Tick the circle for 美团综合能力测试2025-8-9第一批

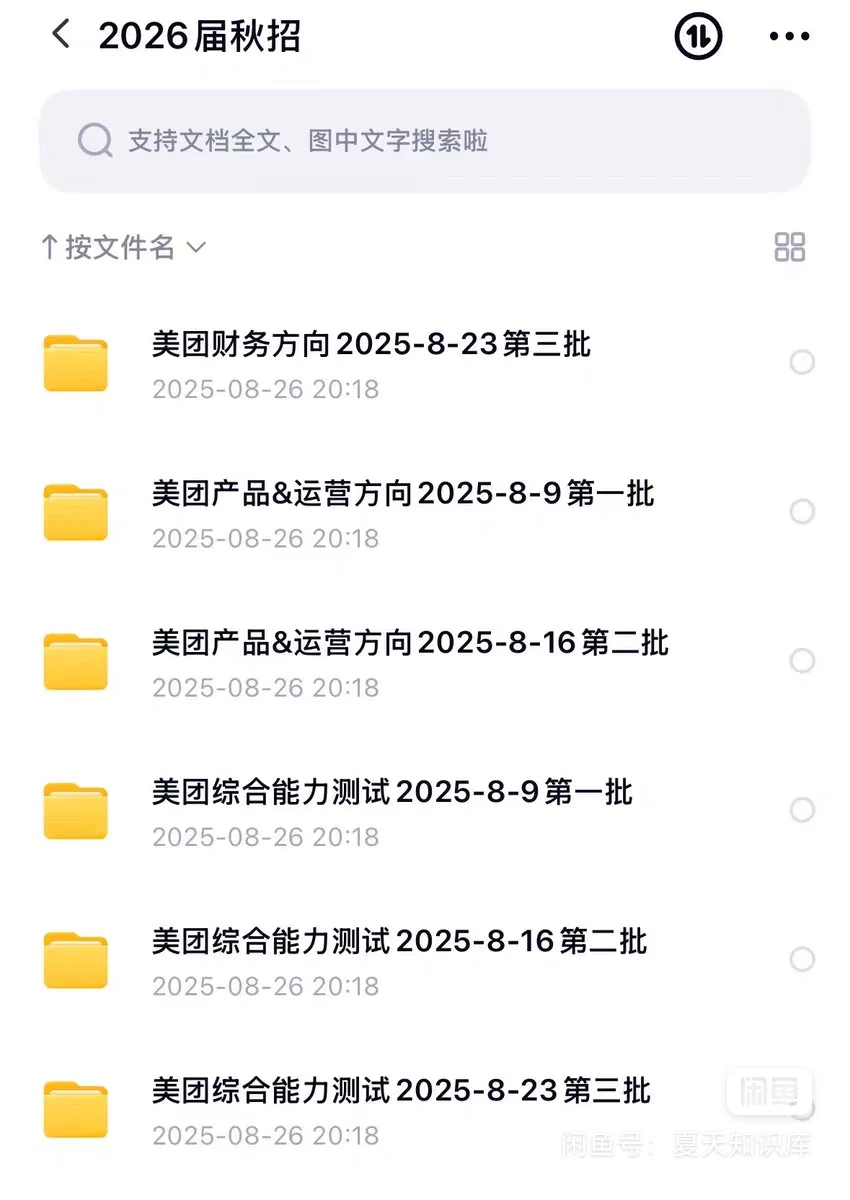[802, 810]
